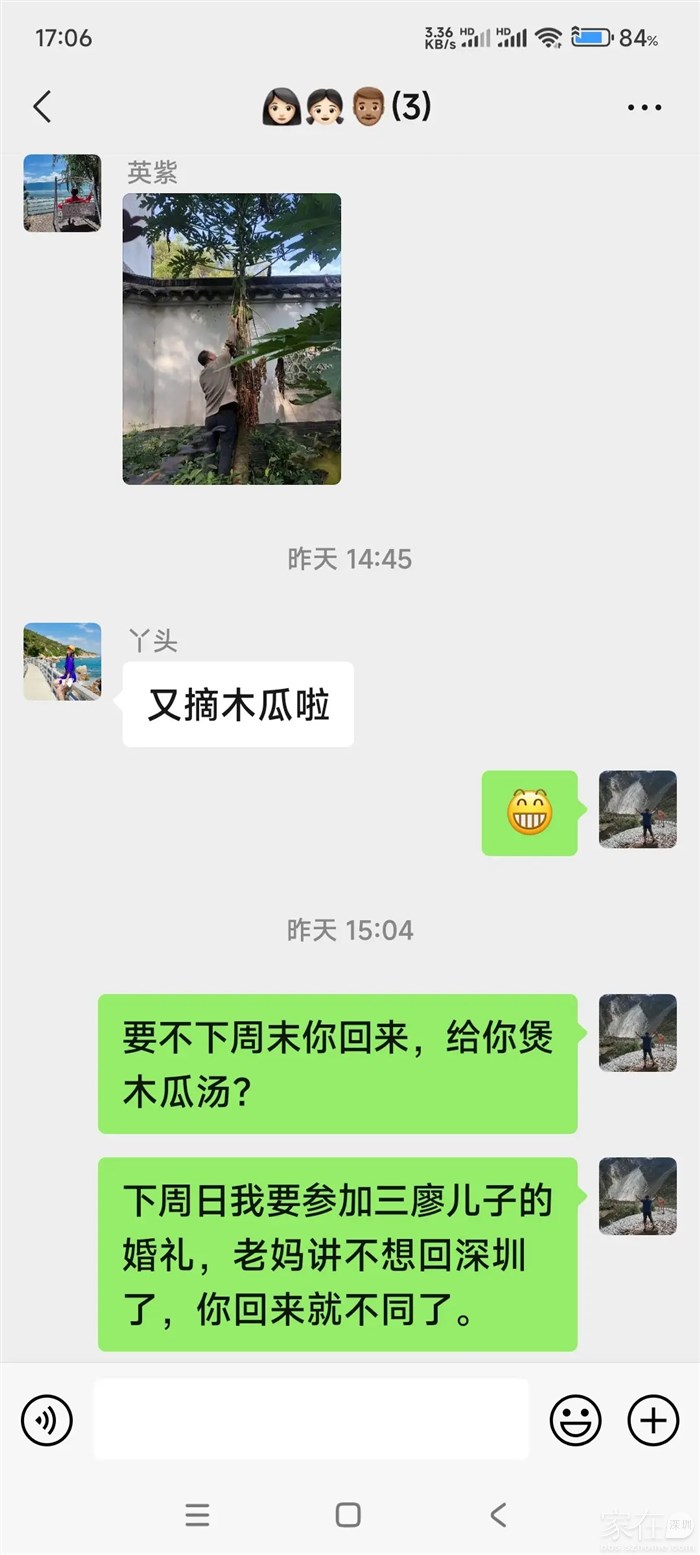The width and height of the screenshot is (700, 1555).
Task: Open the three-dot chat options menu
Action: pyautogui.click(x=644, y=107)
